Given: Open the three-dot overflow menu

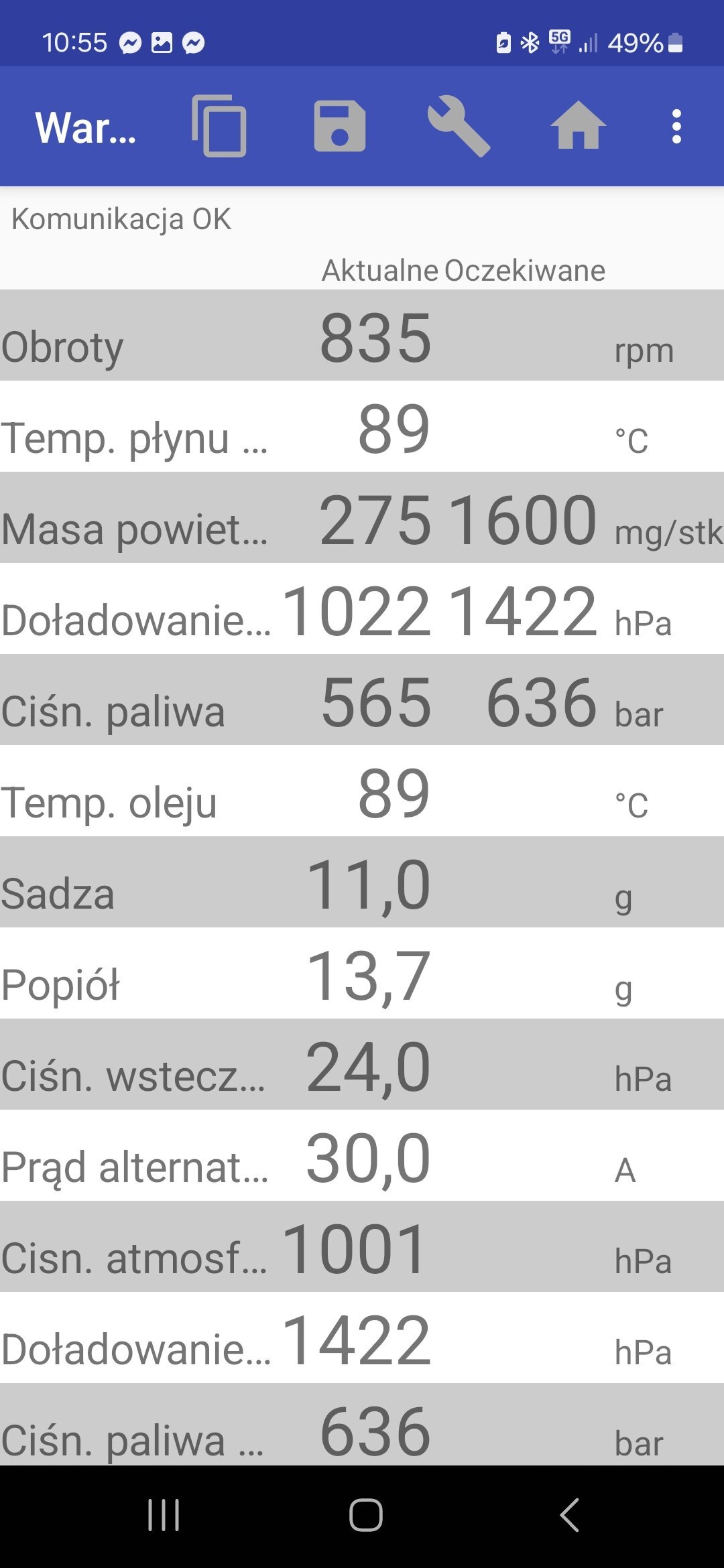Looking at the screenshot, I should click(x=676, y=126).
